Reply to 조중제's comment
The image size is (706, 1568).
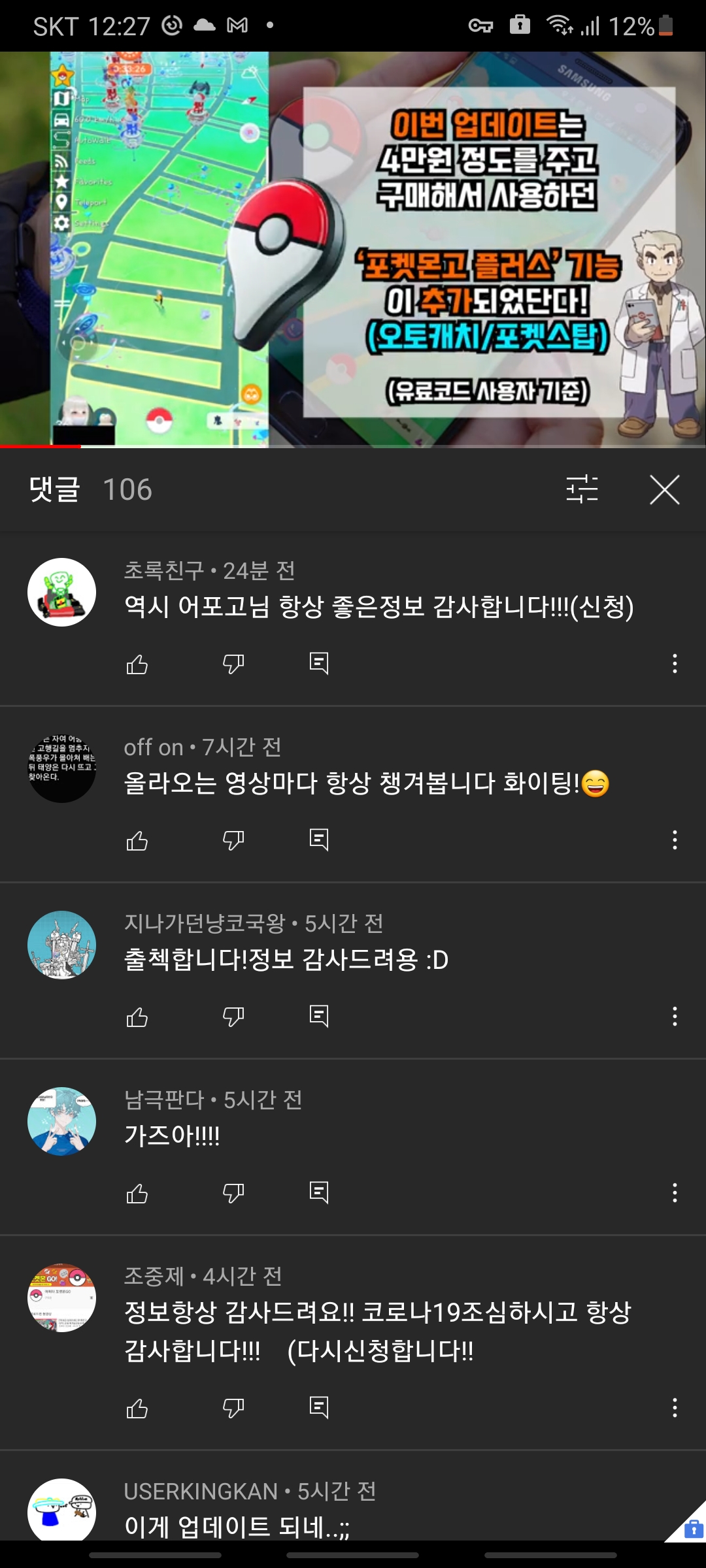click(x=319, y=1408)
